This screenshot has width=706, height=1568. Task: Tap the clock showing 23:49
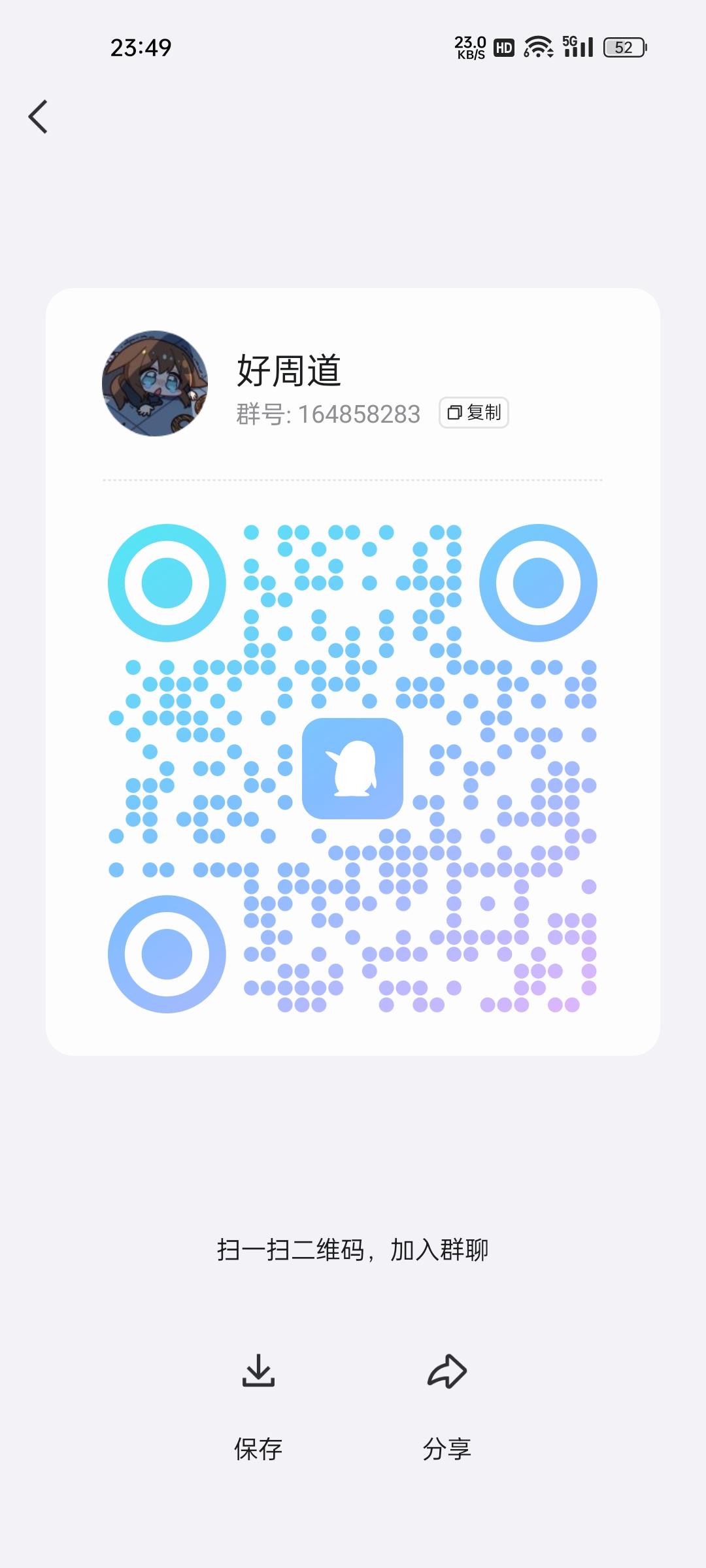[x=141, y=48]
